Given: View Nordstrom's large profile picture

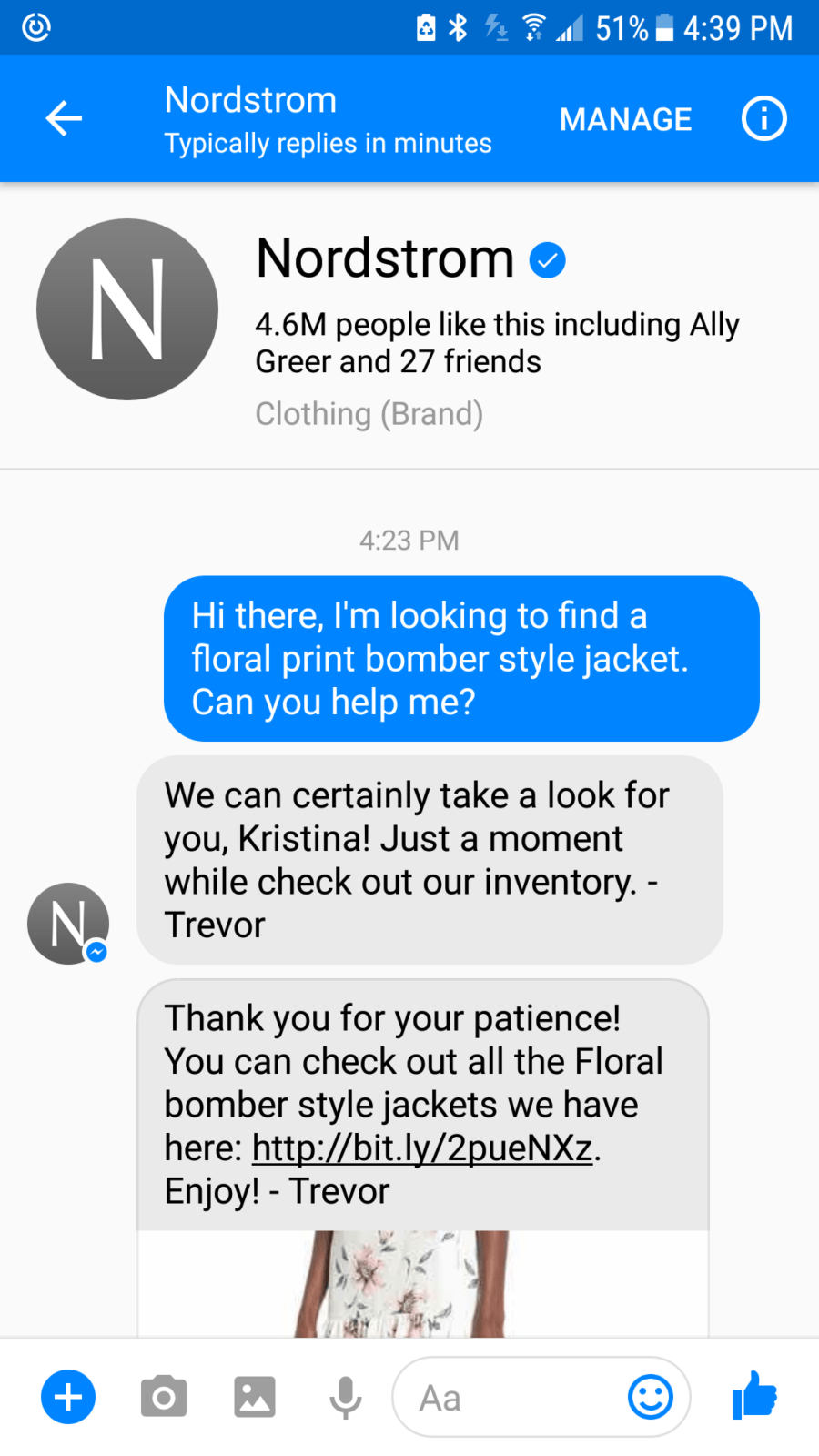Looking at the screenshot, I should 127,309.
